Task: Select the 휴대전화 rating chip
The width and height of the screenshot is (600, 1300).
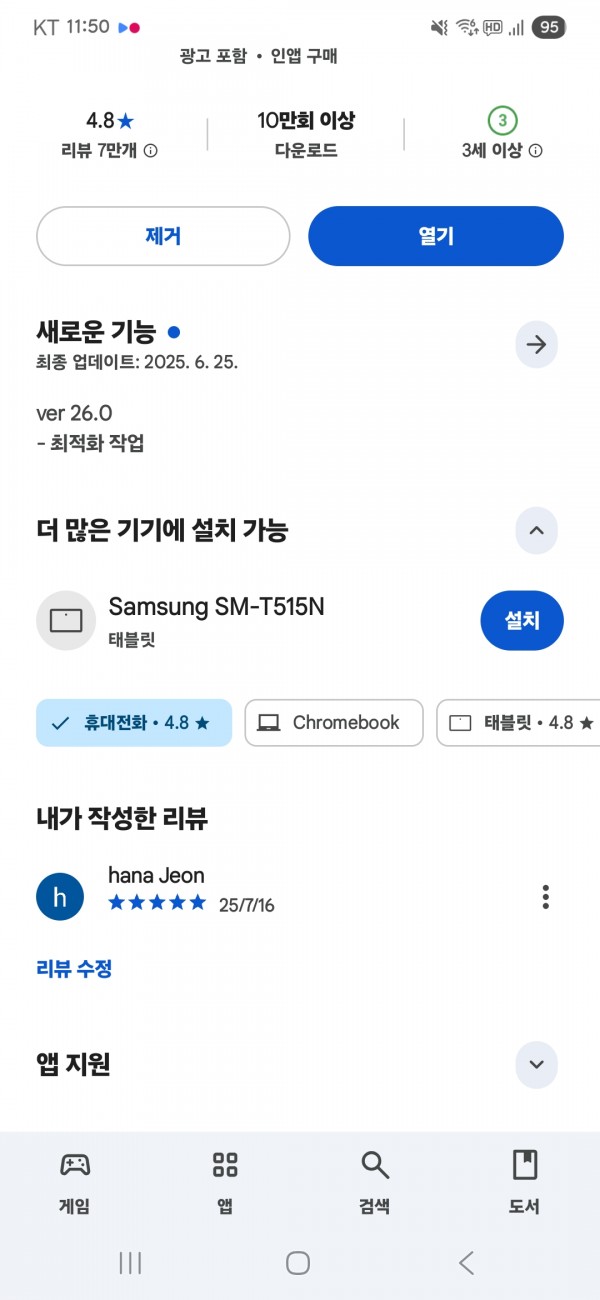Action: click(134, 723)
